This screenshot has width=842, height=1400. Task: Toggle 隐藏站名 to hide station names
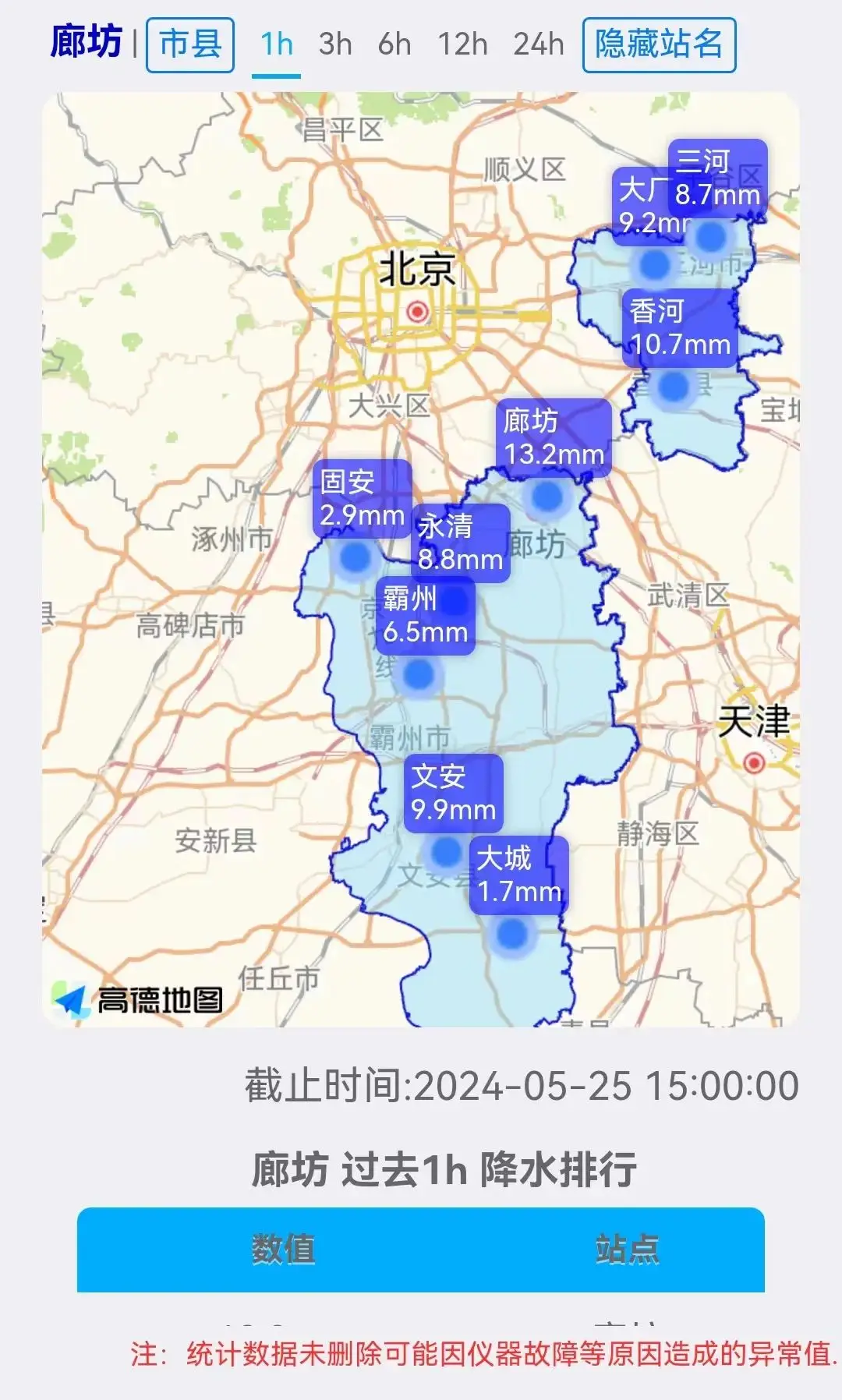661,44
